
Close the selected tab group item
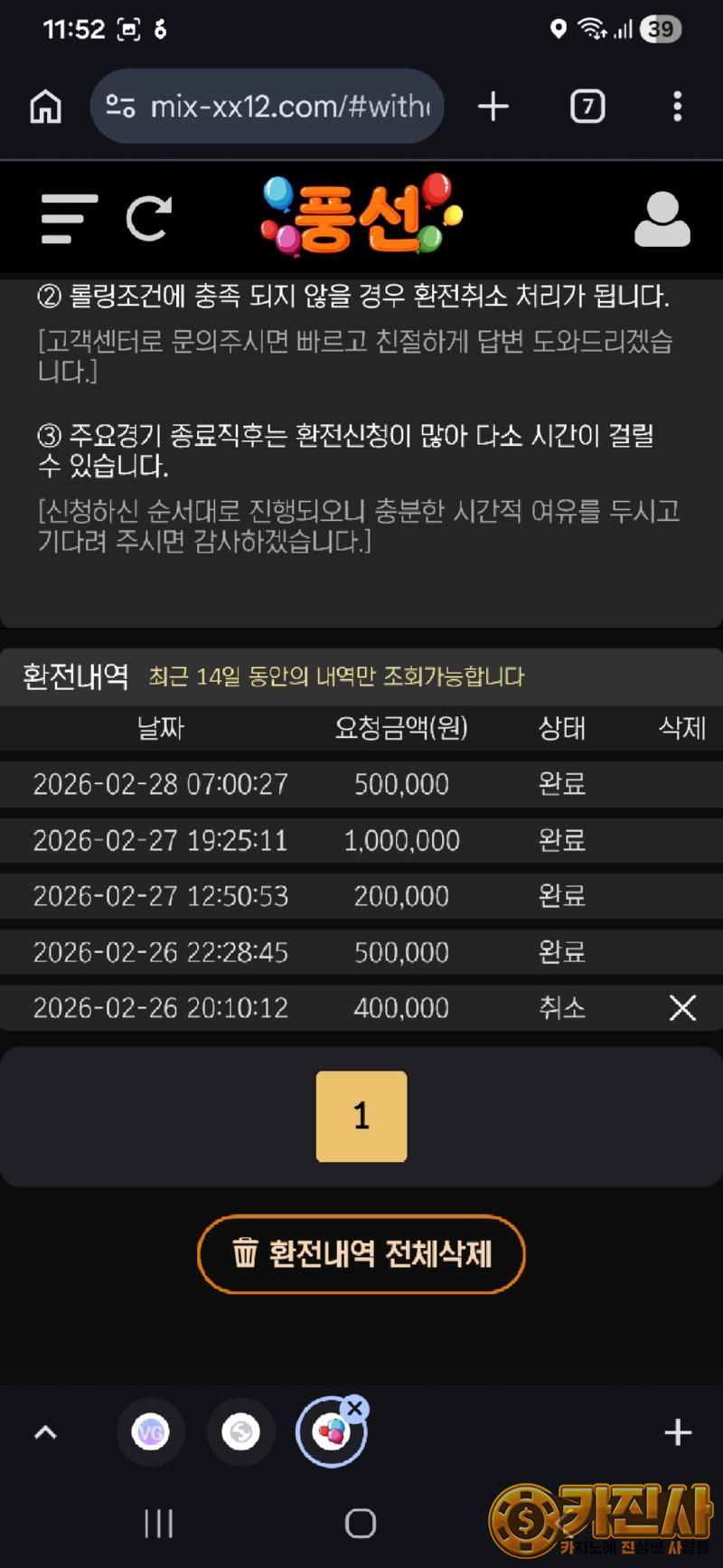click(355, 1408)
